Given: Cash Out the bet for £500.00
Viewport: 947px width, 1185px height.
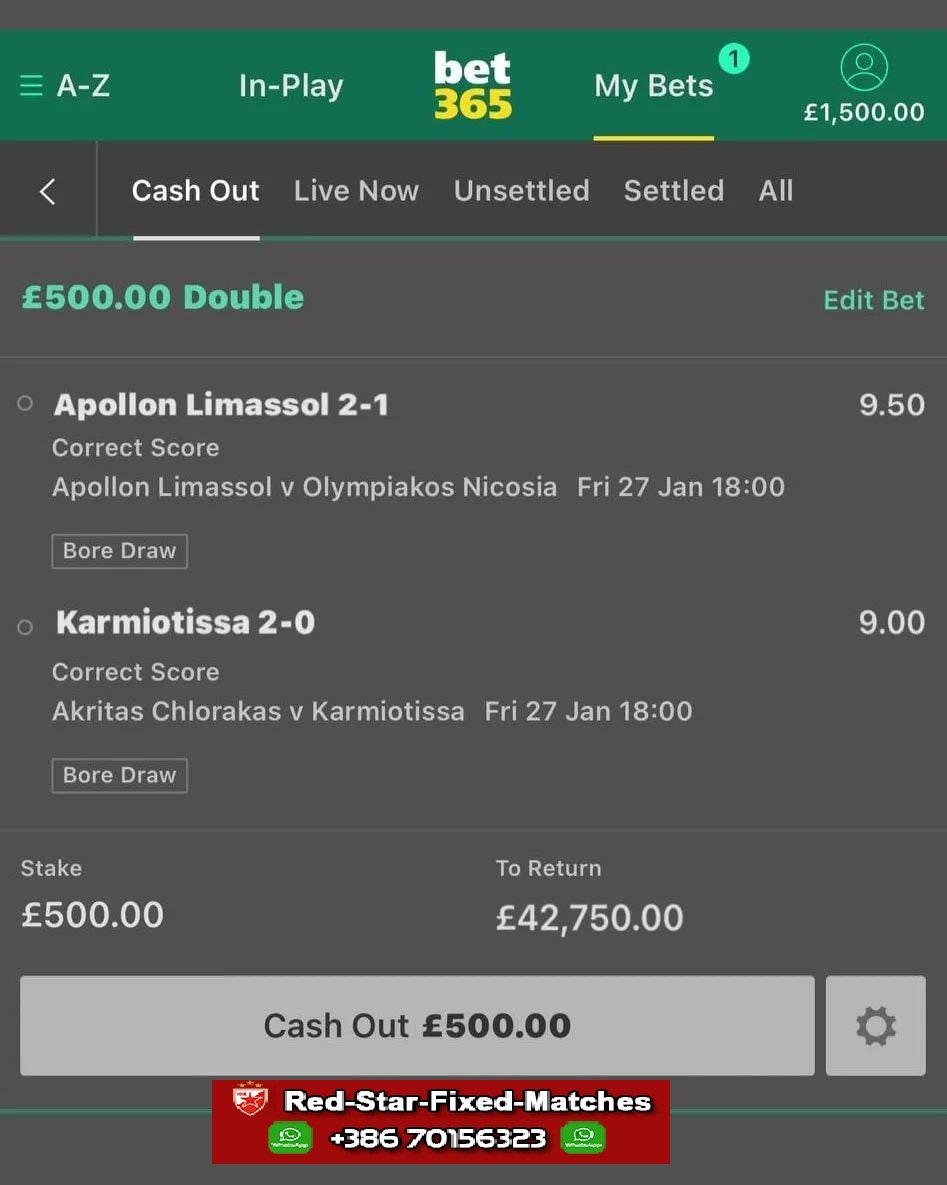Looking at the screenshot, I should 417,1026.
